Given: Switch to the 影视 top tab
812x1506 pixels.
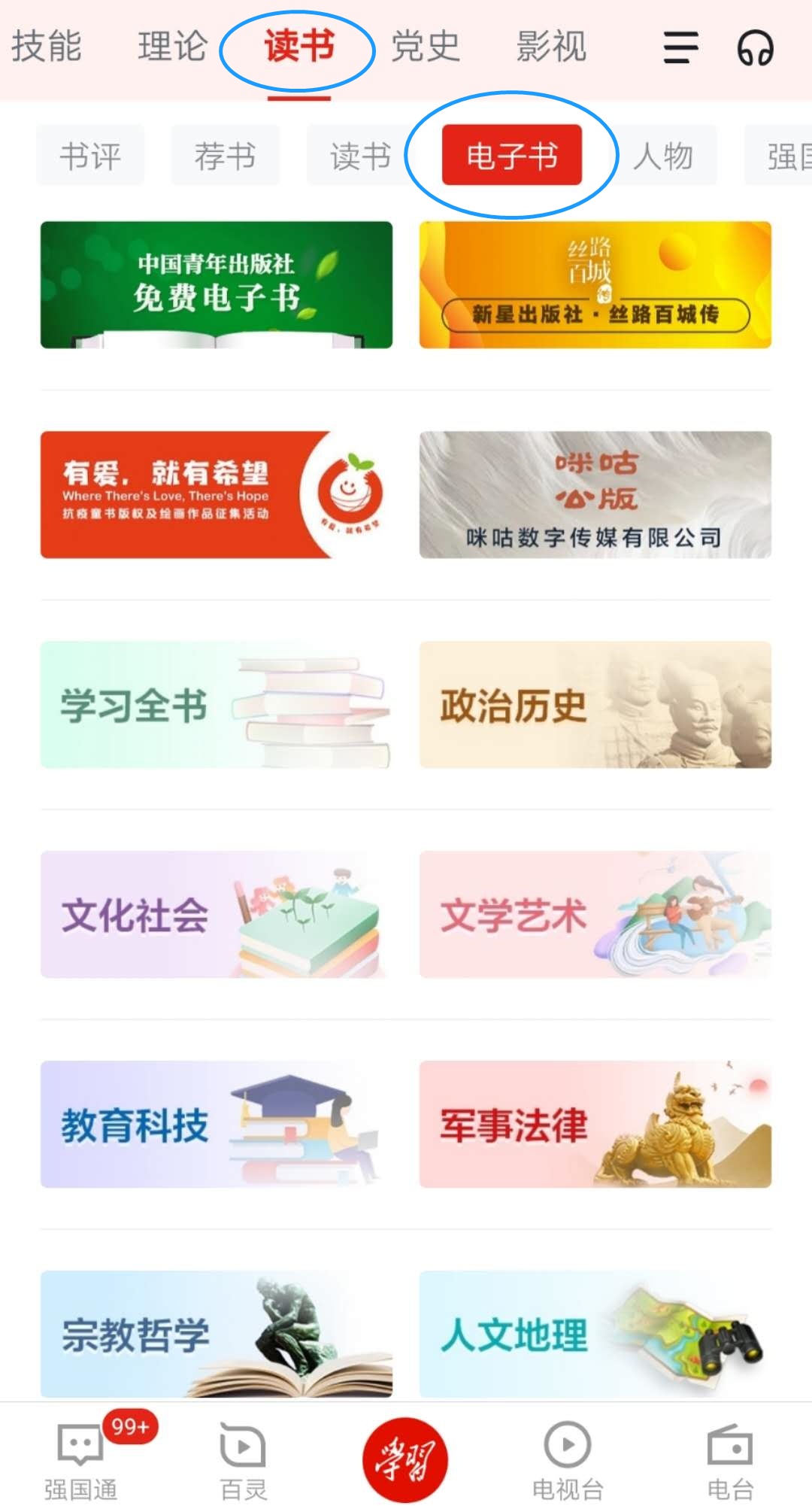Looking at the screenshot, I should [551, 46].
